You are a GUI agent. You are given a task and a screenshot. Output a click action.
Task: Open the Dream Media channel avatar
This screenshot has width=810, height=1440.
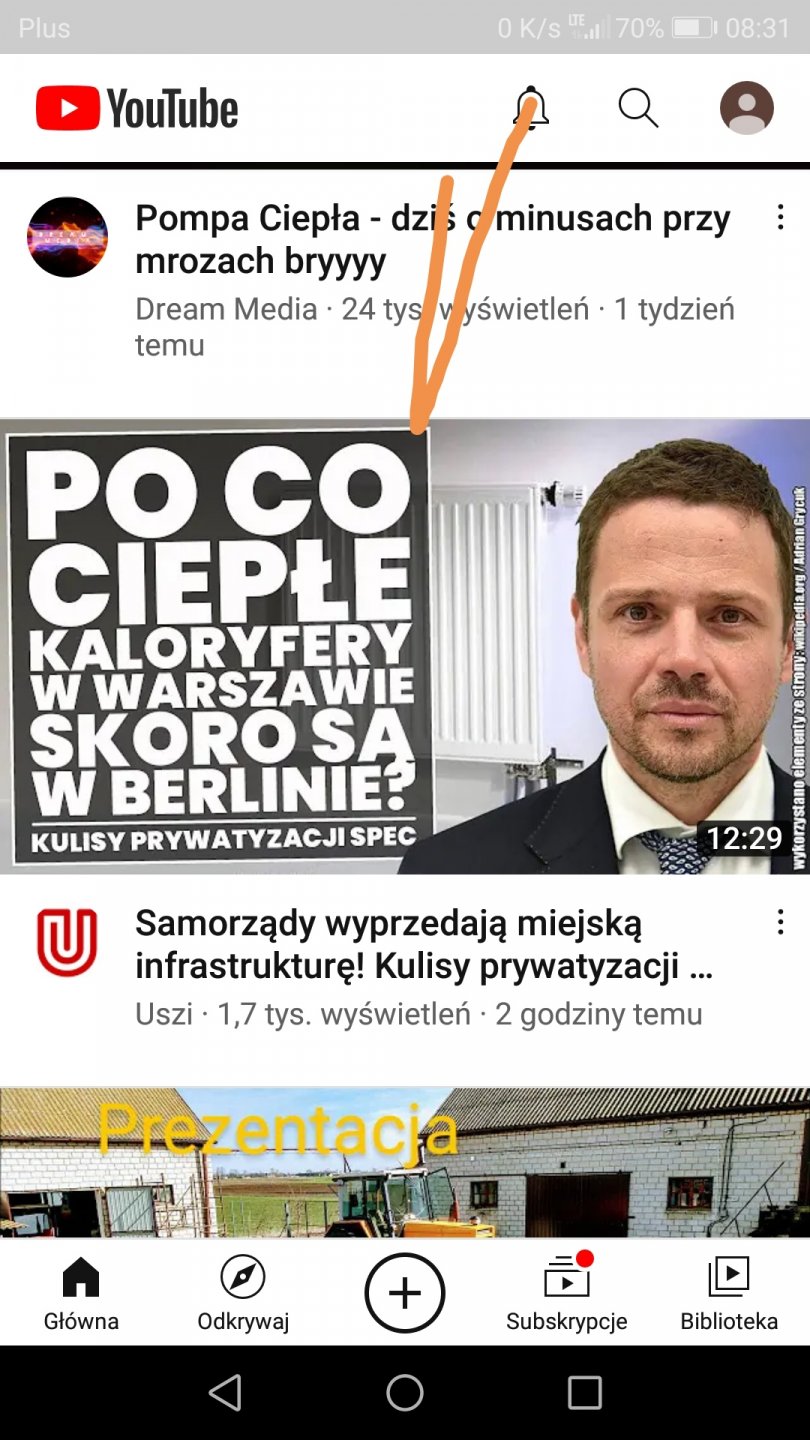[x=67, y=237]
